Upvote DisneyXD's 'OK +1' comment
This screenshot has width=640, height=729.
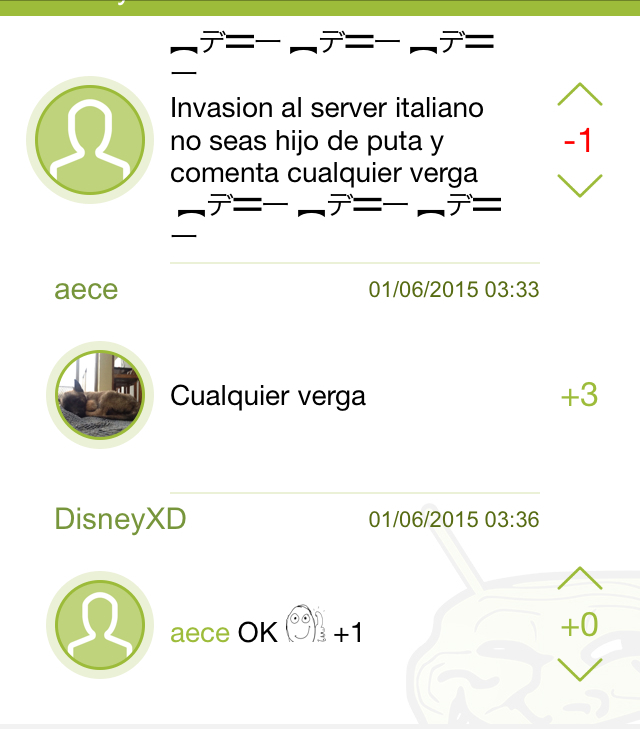(x=580, y=579)
